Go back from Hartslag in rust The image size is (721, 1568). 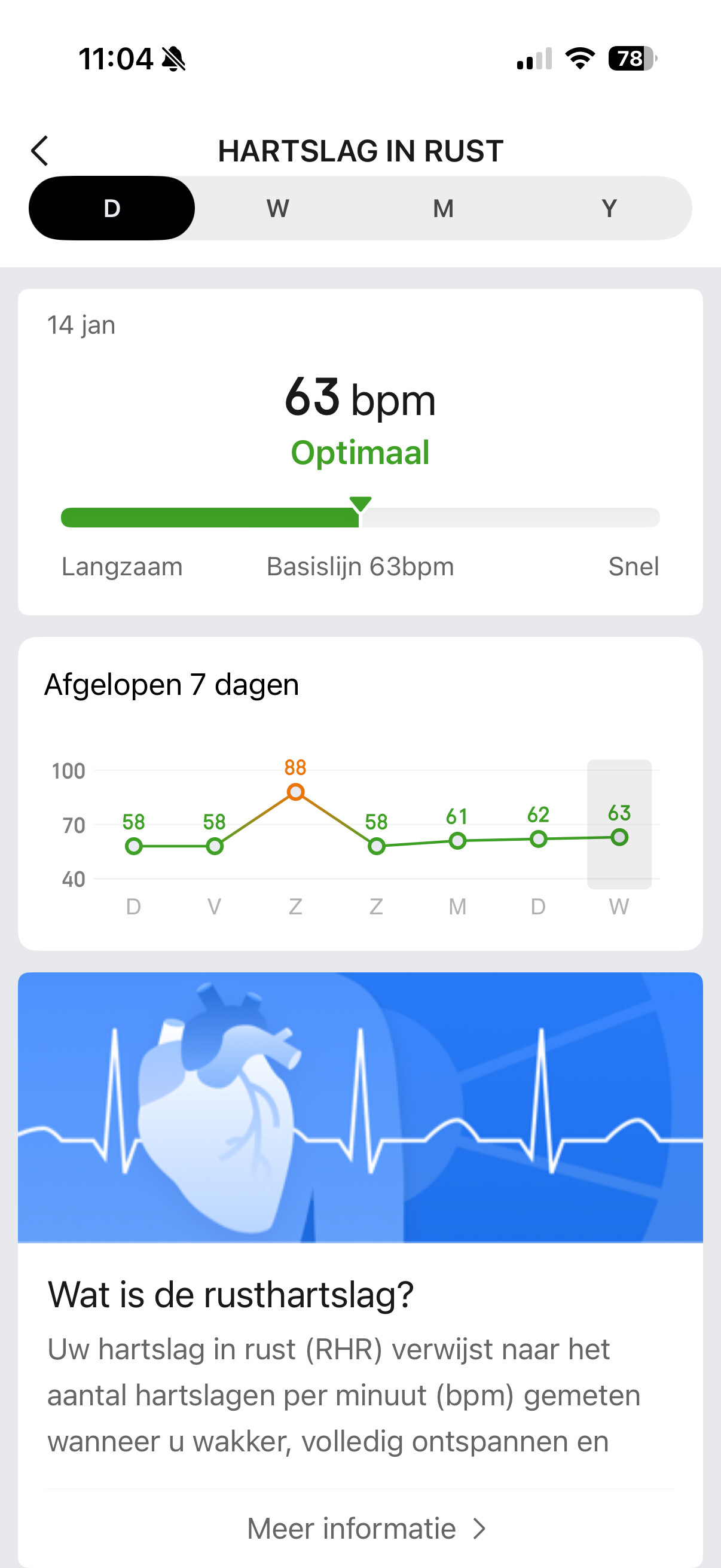[40, 151]
